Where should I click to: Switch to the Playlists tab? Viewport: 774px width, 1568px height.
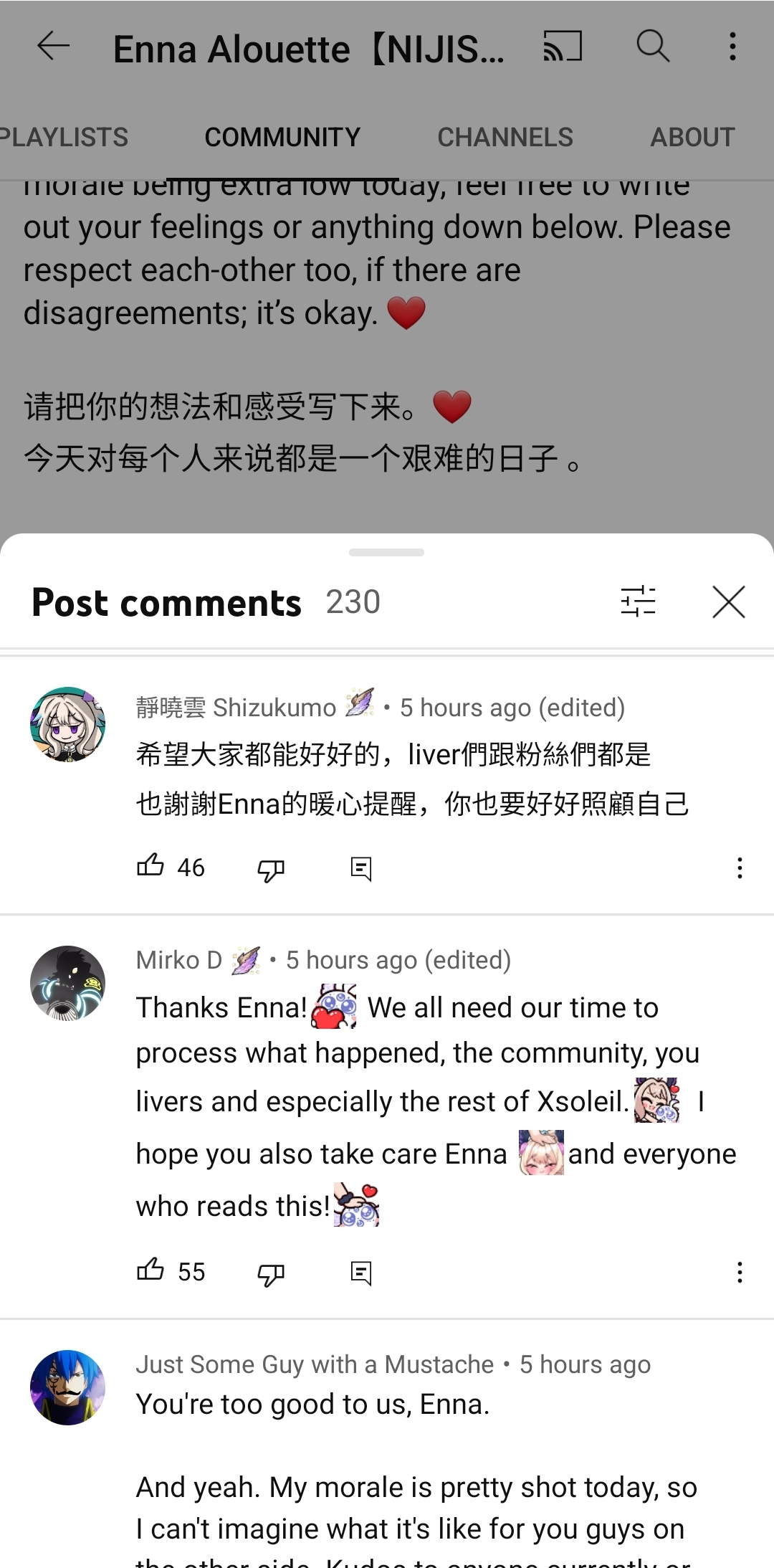(63, 137)
